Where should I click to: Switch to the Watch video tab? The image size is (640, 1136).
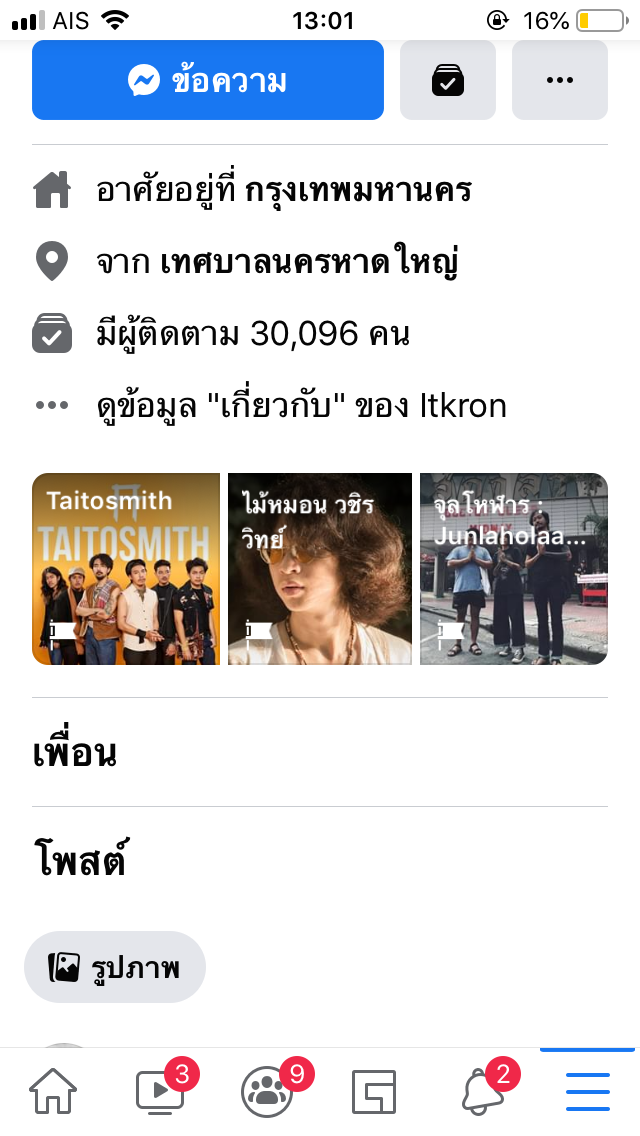[x=160, y=1091]
